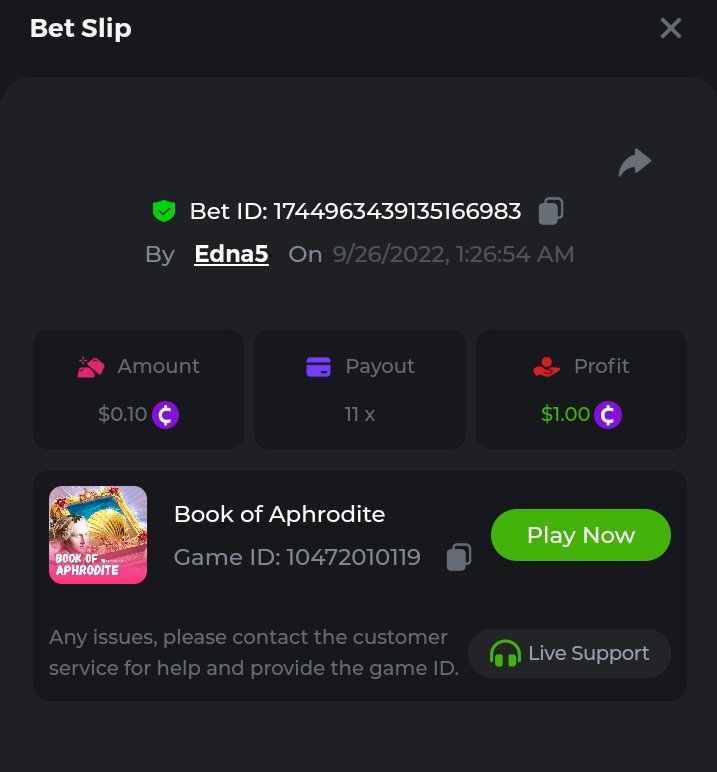The image size is (717, 772).
Task: Close the Bet Slip dialog
Action: coord(671,28)
